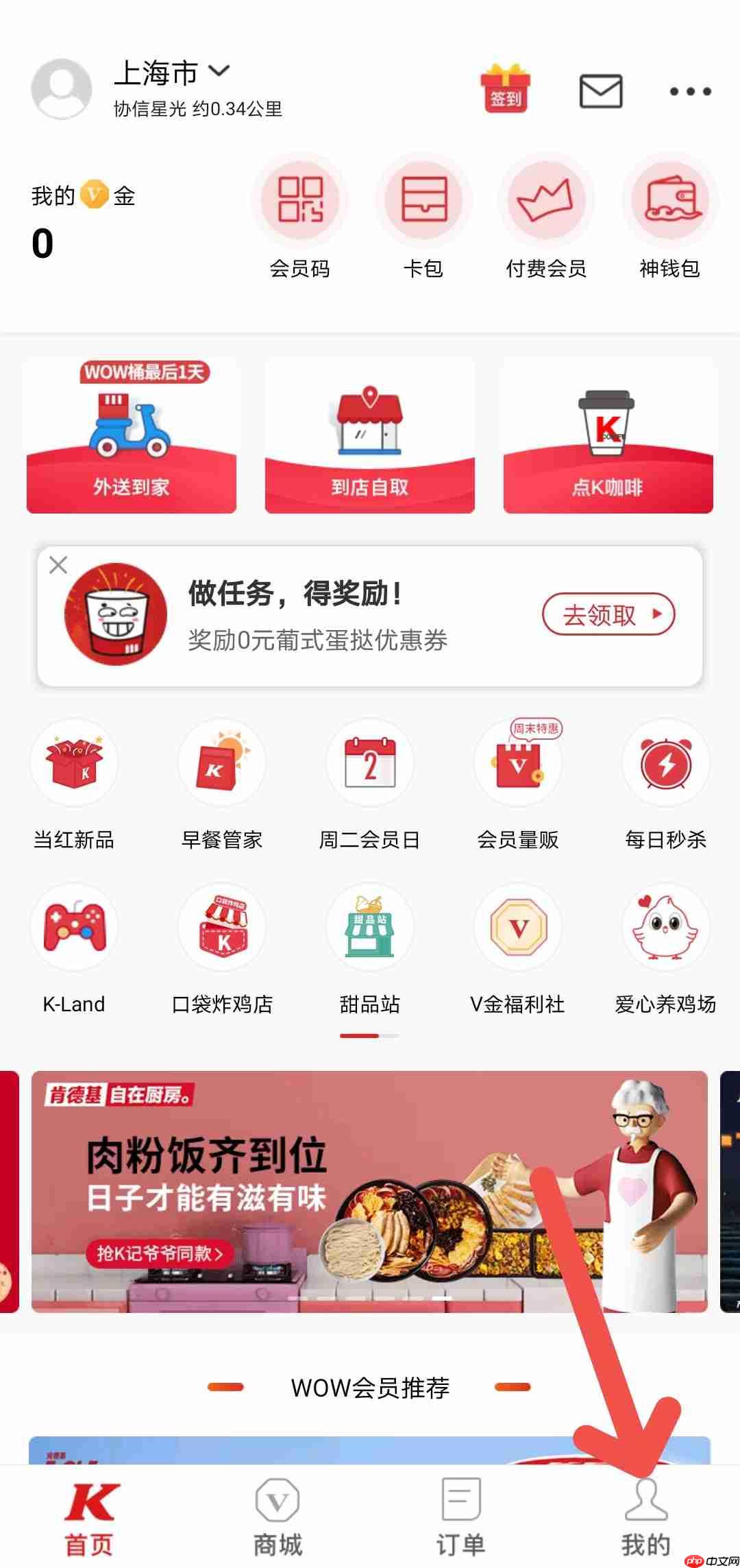This screenshot has width=740, height=1568.
Task: Choose 外送到家 home delivery
Action: coord(130,439)
